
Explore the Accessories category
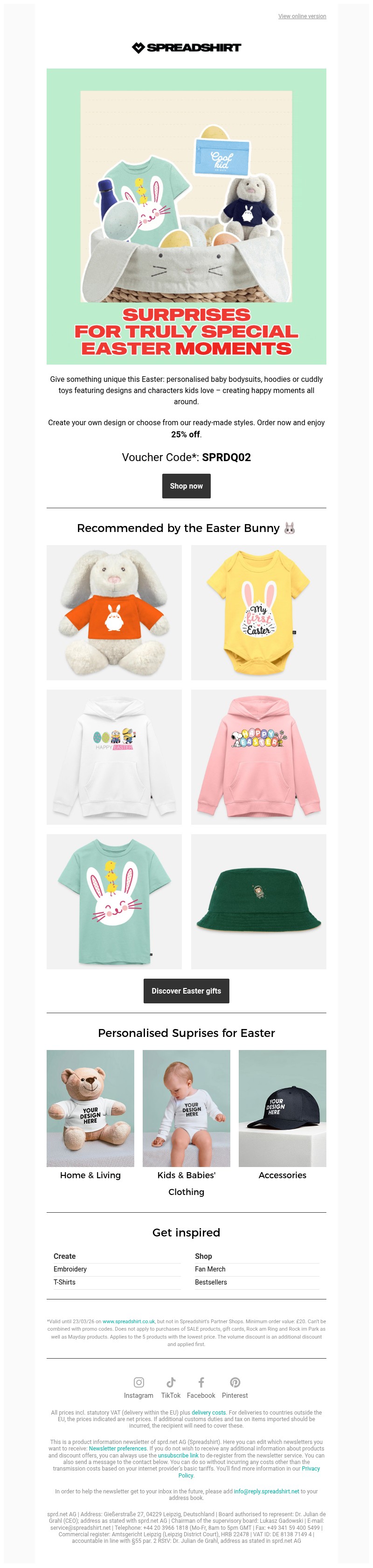[283, 1175]
